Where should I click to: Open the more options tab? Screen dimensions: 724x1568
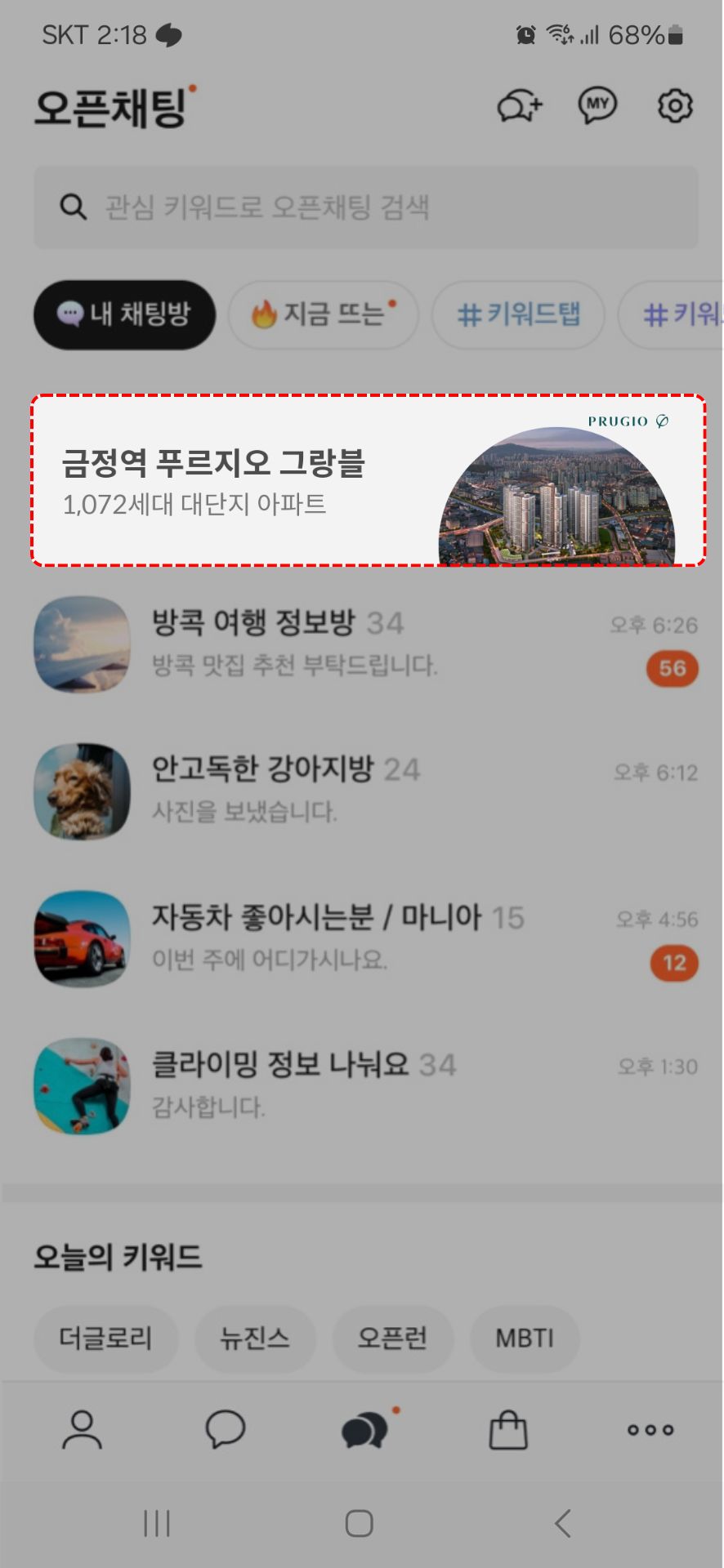650,1430
